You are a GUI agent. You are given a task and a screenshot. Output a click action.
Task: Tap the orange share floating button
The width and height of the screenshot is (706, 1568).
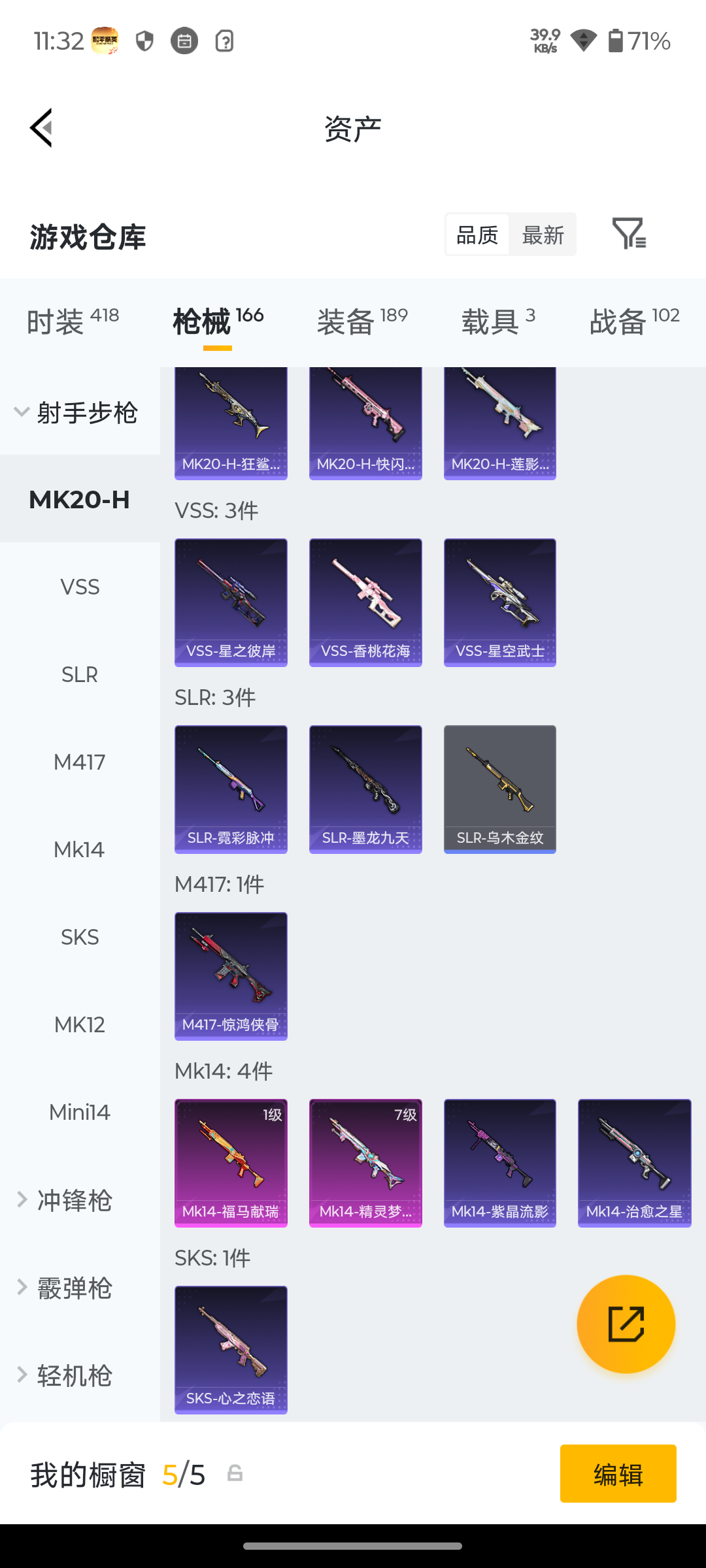pyautogui.click(x=626, y=1324)
